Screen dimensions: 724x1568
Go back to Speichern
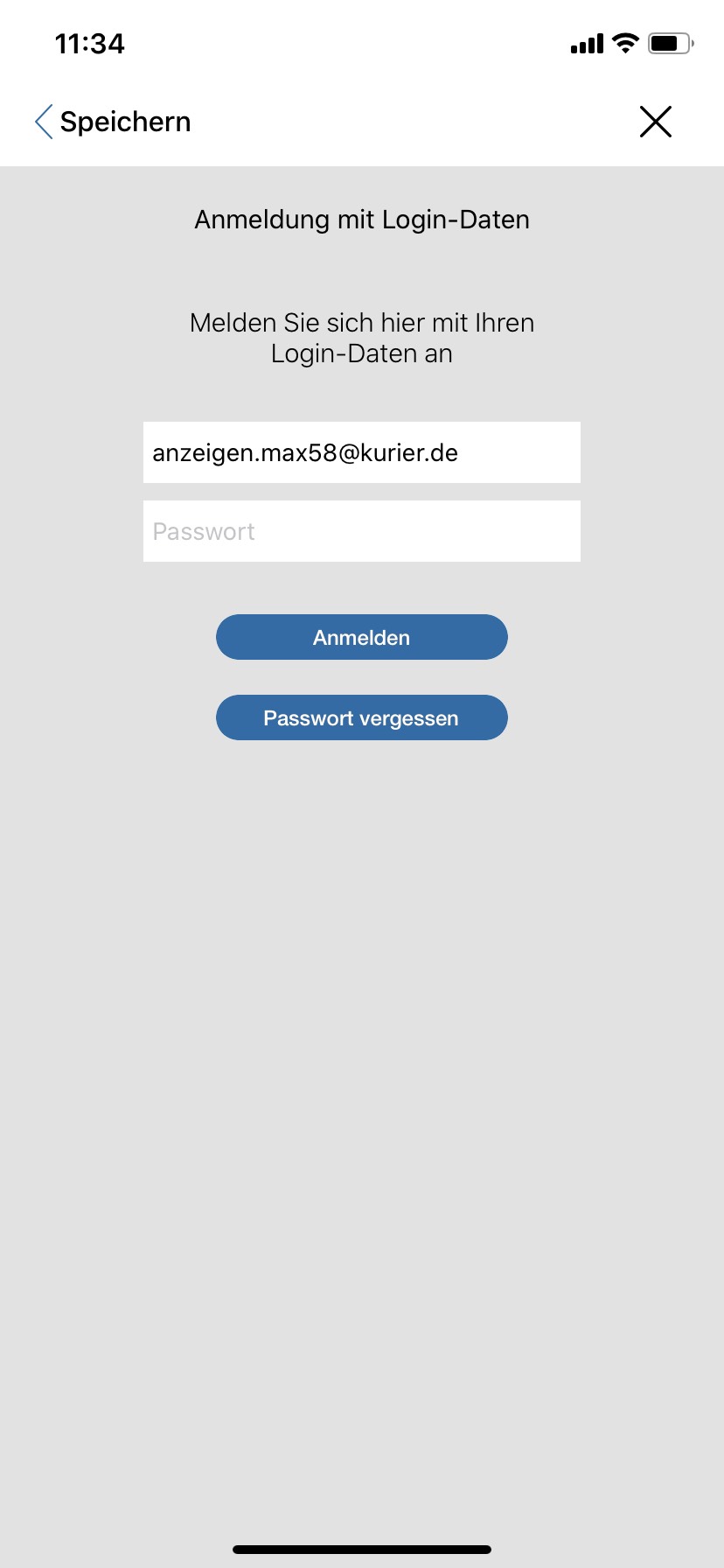[113, 122]
